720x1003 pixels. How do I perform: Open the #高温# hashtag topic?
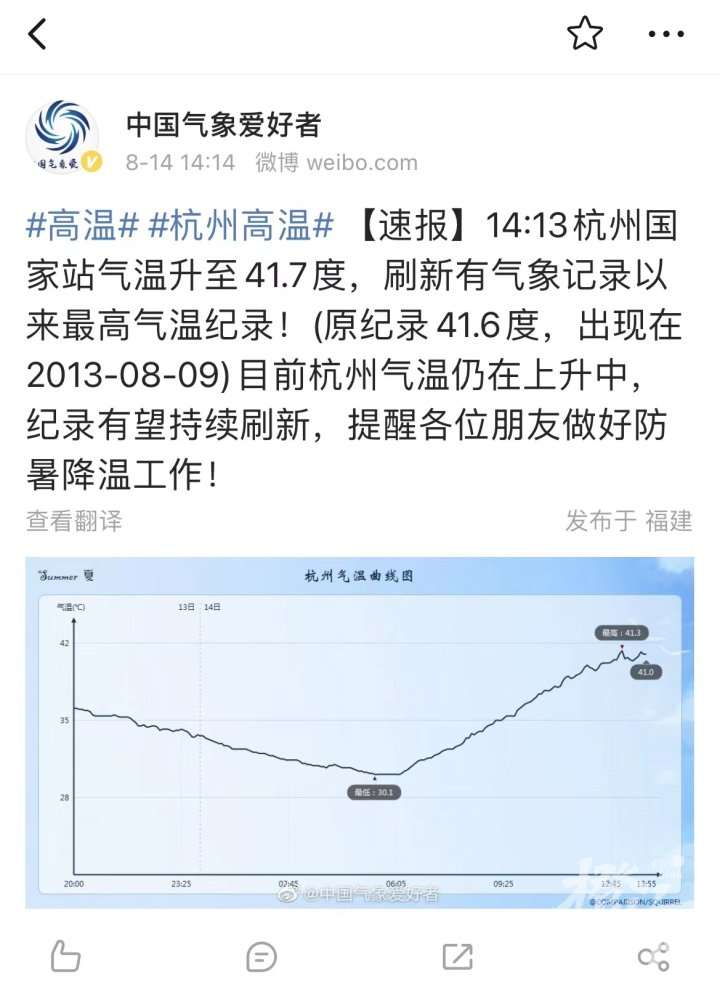[81, 226]
